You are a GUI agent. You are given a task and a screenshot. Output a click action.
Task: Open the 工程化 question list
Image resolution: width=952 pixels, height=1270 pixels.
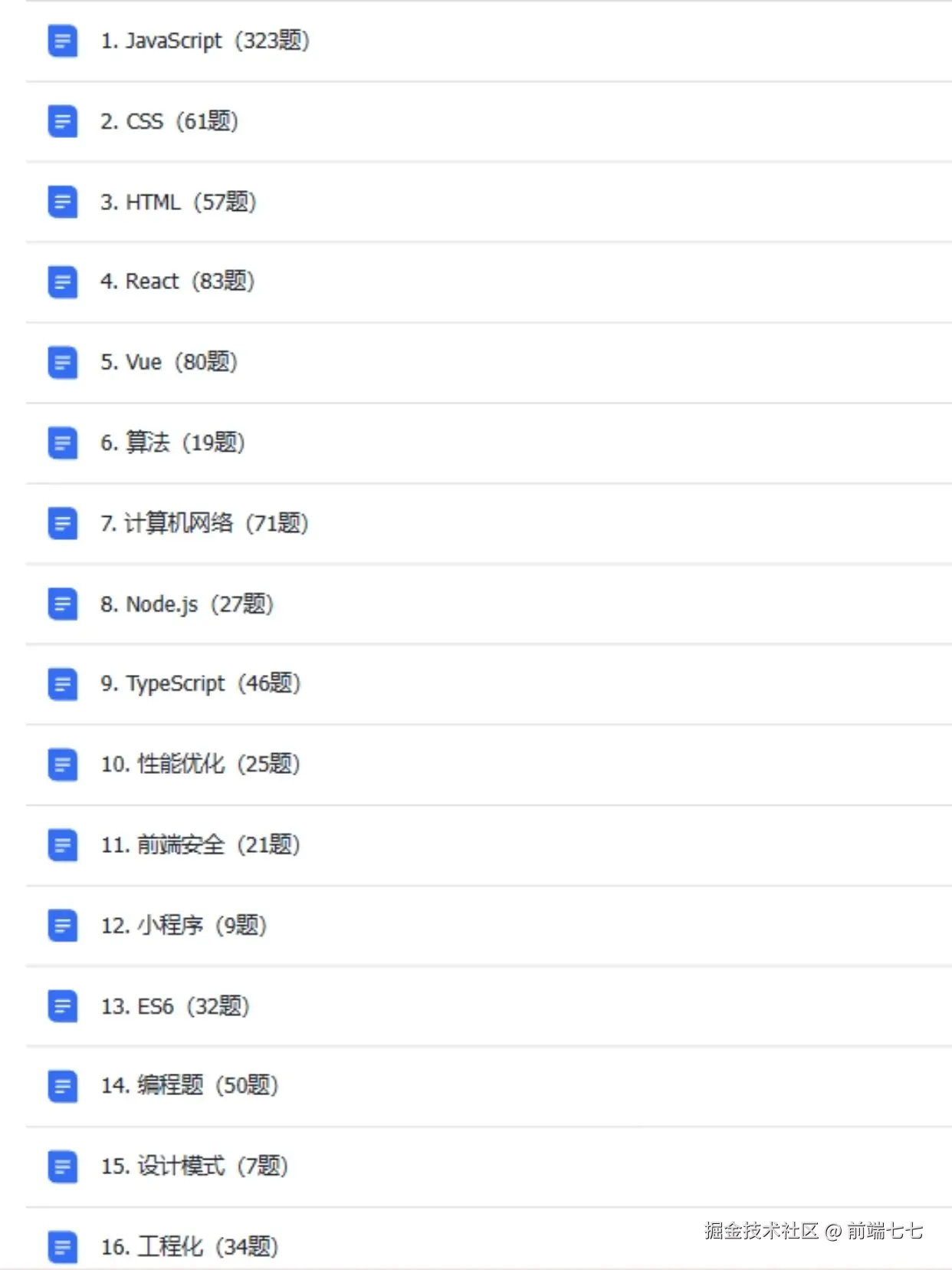coord(190,1245)
